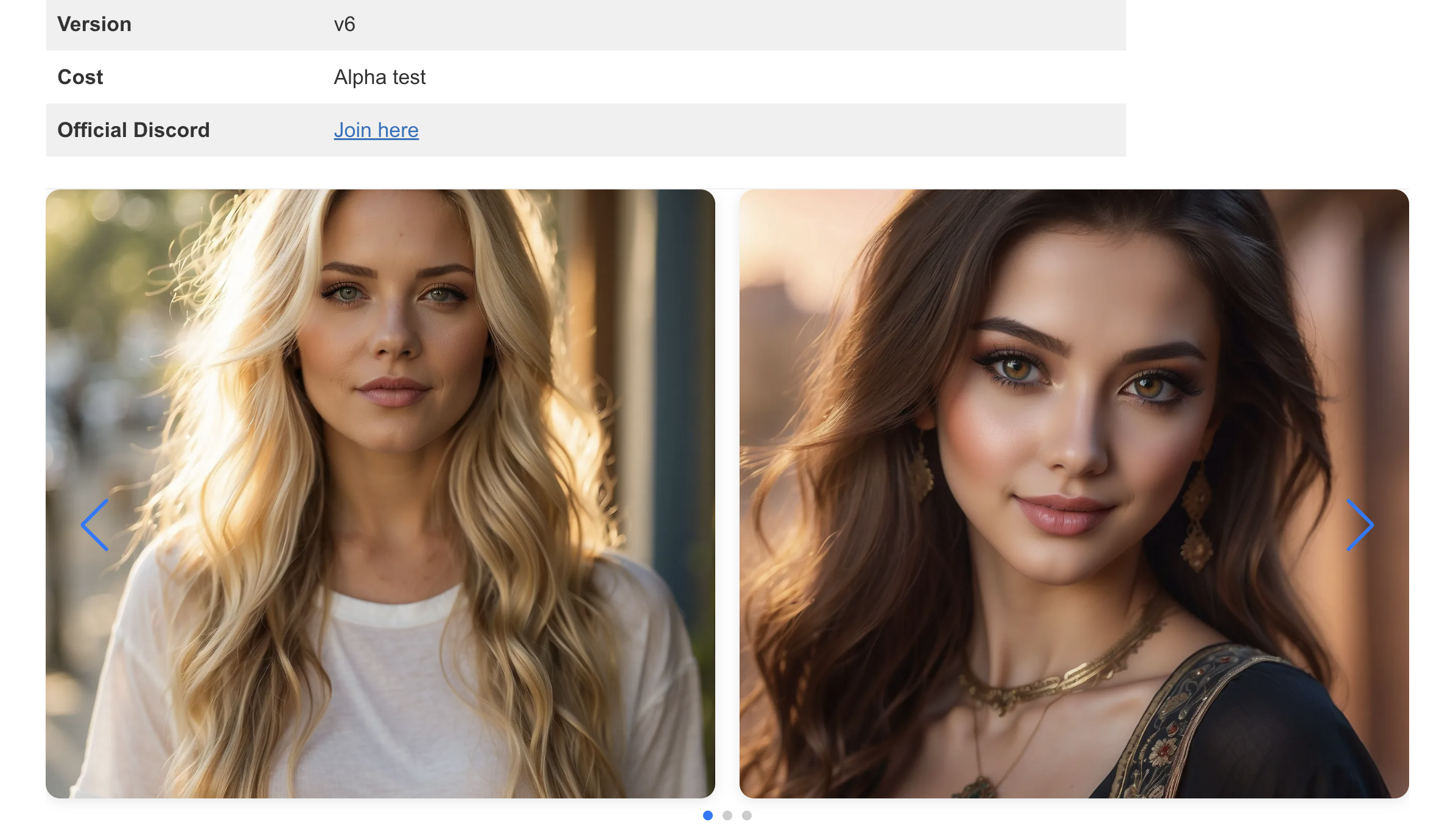
Task: Open the Join here Discord link
Action: [376, 130]
